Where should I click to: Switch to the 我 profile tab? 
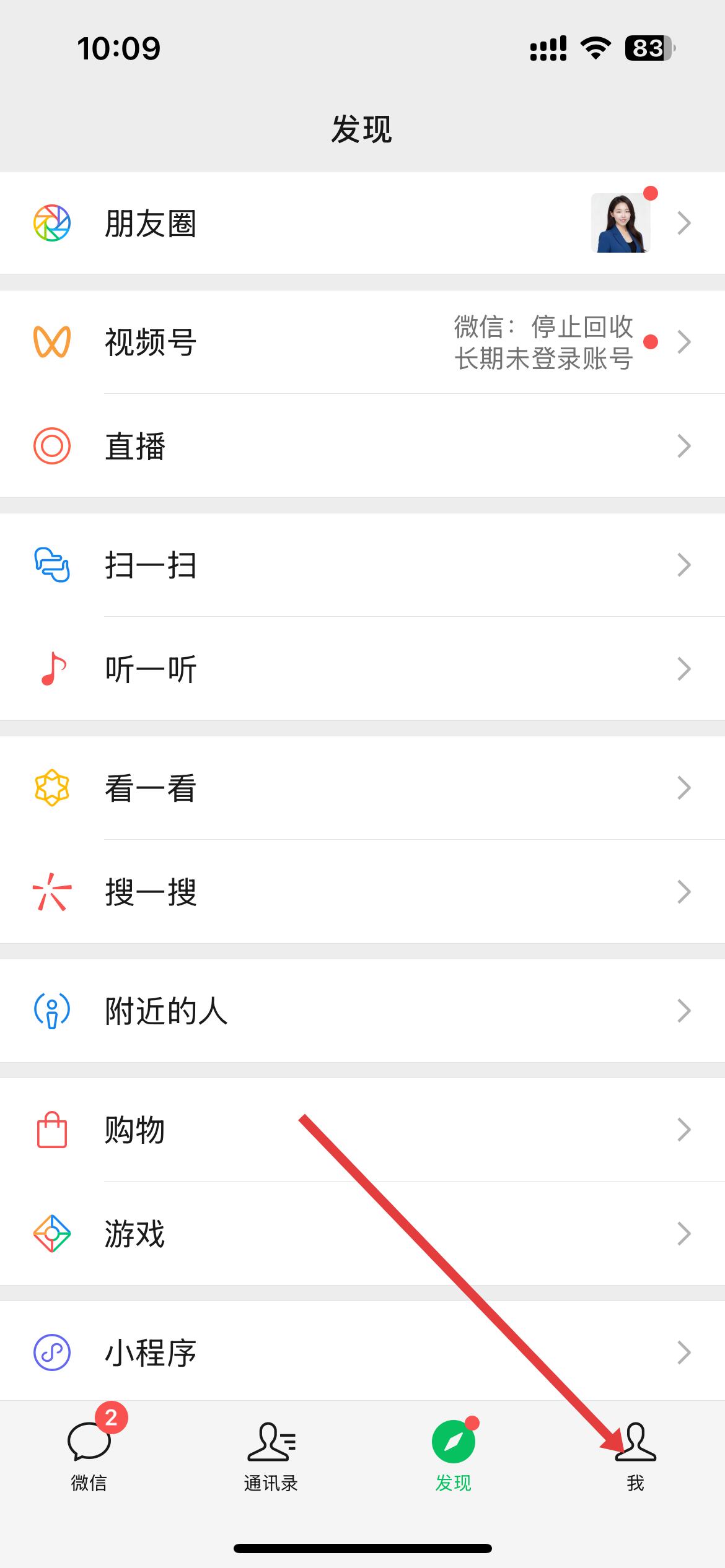tap(635, 1455)
